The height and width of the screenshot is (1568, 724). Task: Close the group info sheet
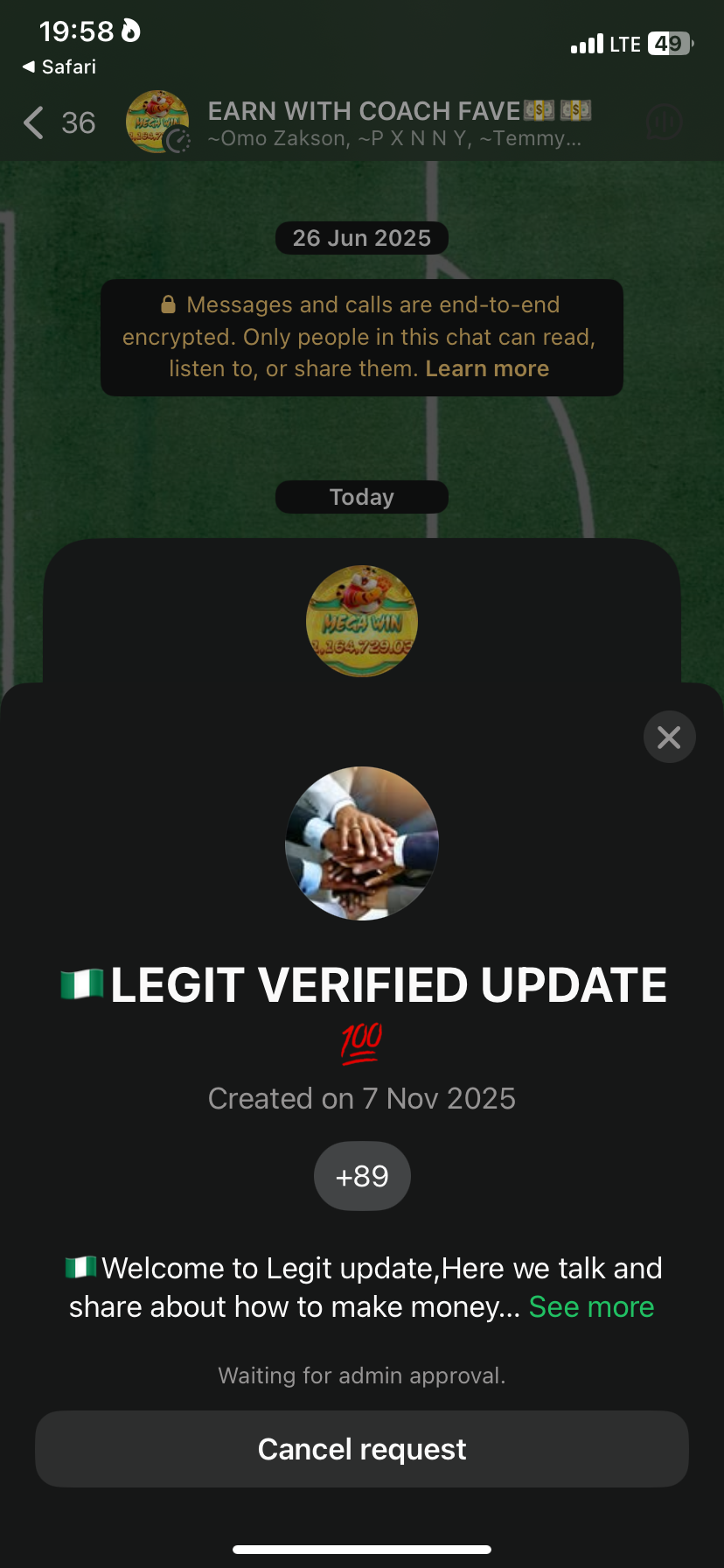click(669, 737)
